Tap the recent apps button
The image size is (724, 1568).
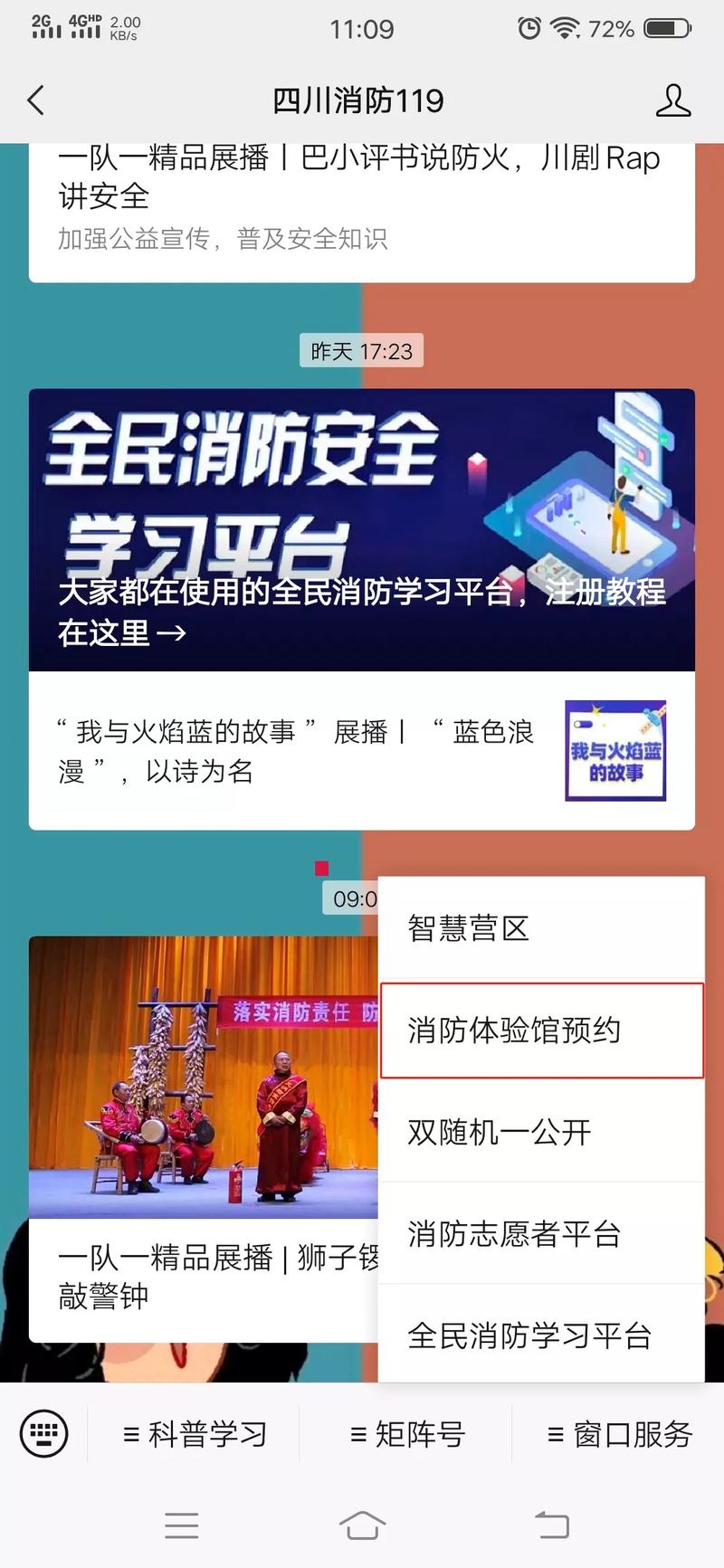[181, 1525]
